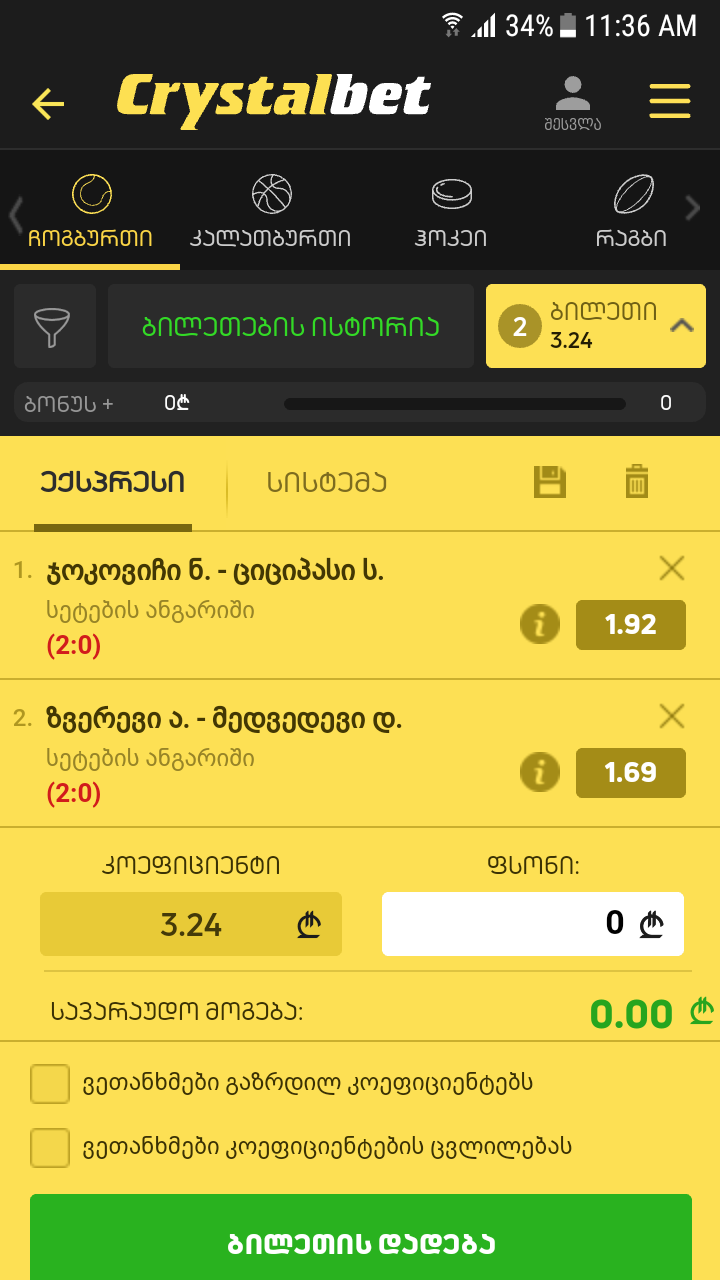Remove the ჯოკოვიჩი ნ. - ციციპასი ს. bet
This screenshot has height=1280, width=720.
pos(672,569)
